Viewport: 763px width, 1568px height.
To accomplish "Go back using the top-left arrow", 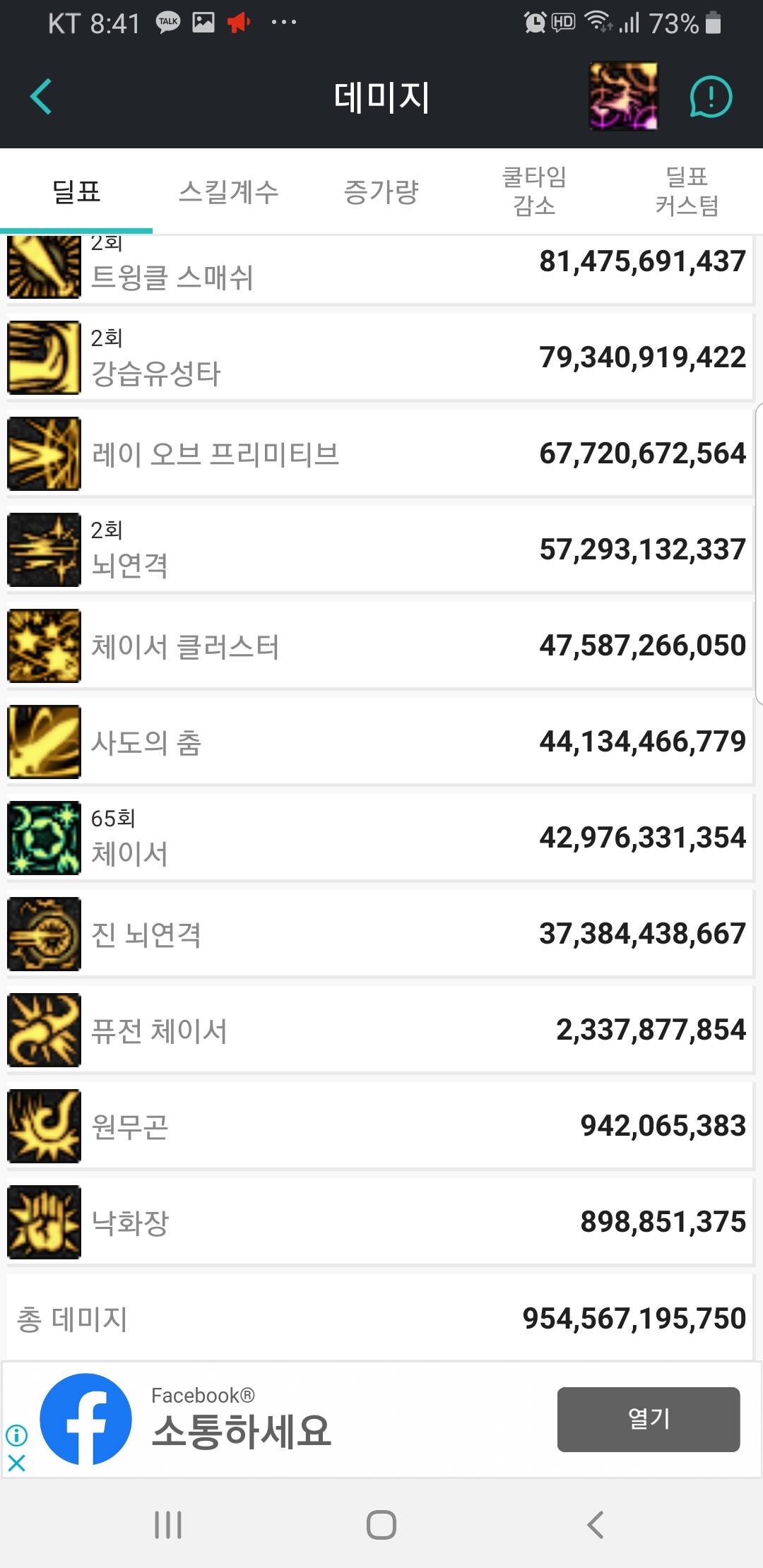I will (x=41, y=97).
